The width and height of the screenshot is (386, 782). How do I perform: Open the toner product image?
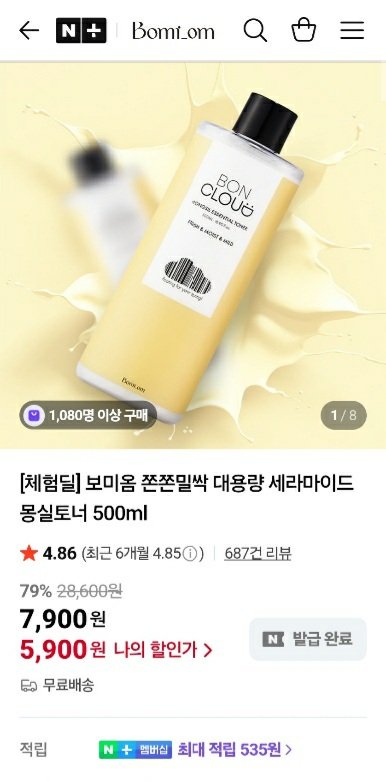point(193,255)
